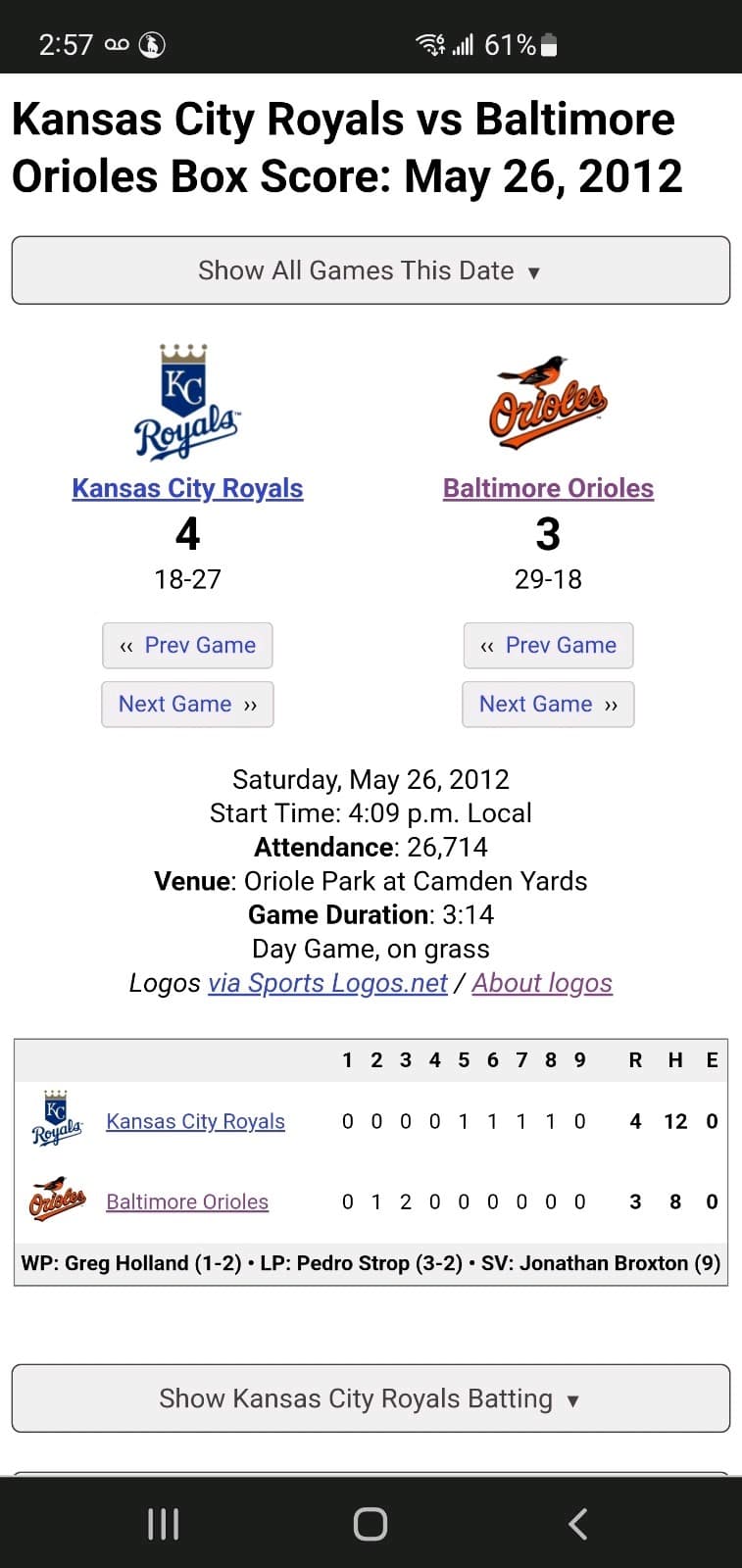The image size is (742, 1568).
Task: Open the About logos page
Action: [x=542, y=982]
